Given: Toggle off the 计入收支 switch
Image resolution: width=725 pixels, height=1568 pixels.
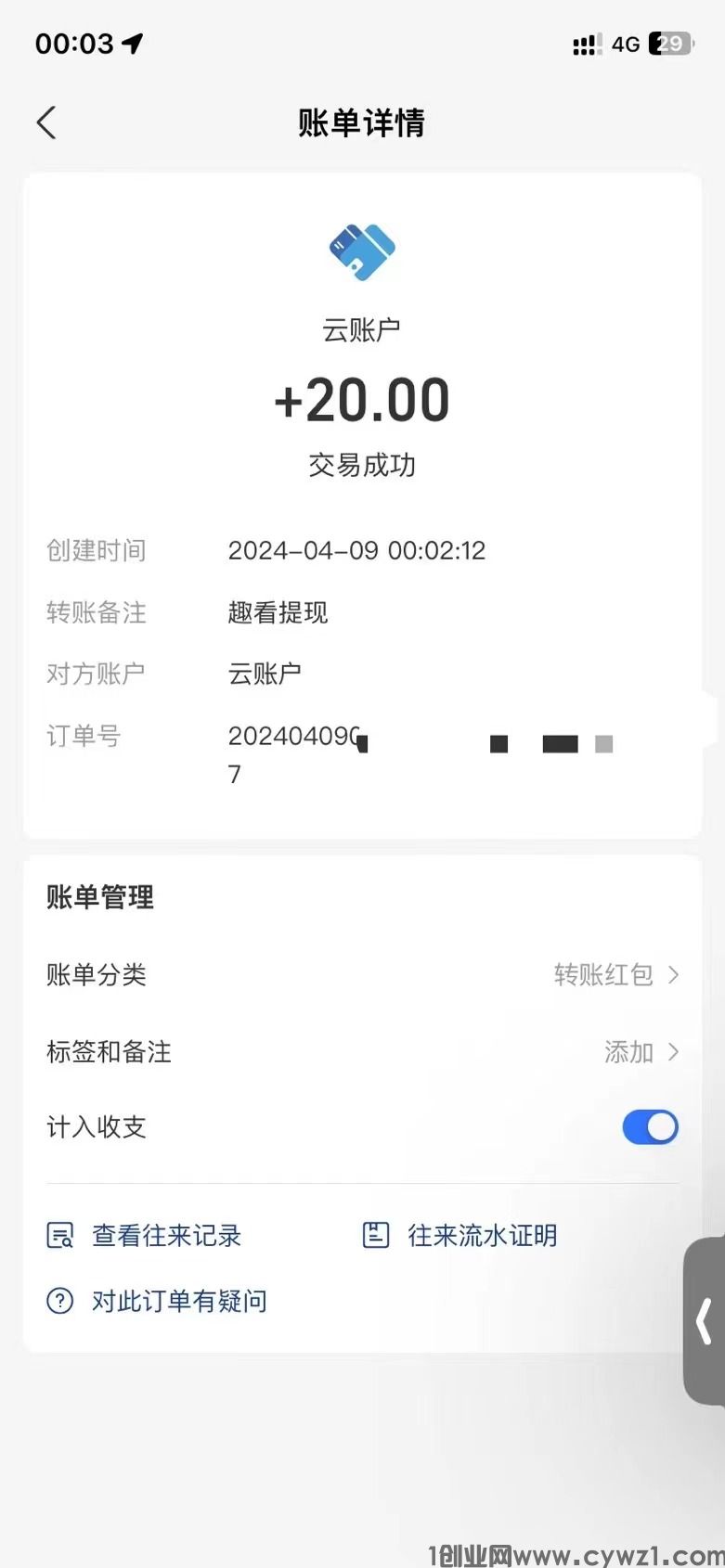Looking at the screenshot, I should click(x=649, y=1126).
